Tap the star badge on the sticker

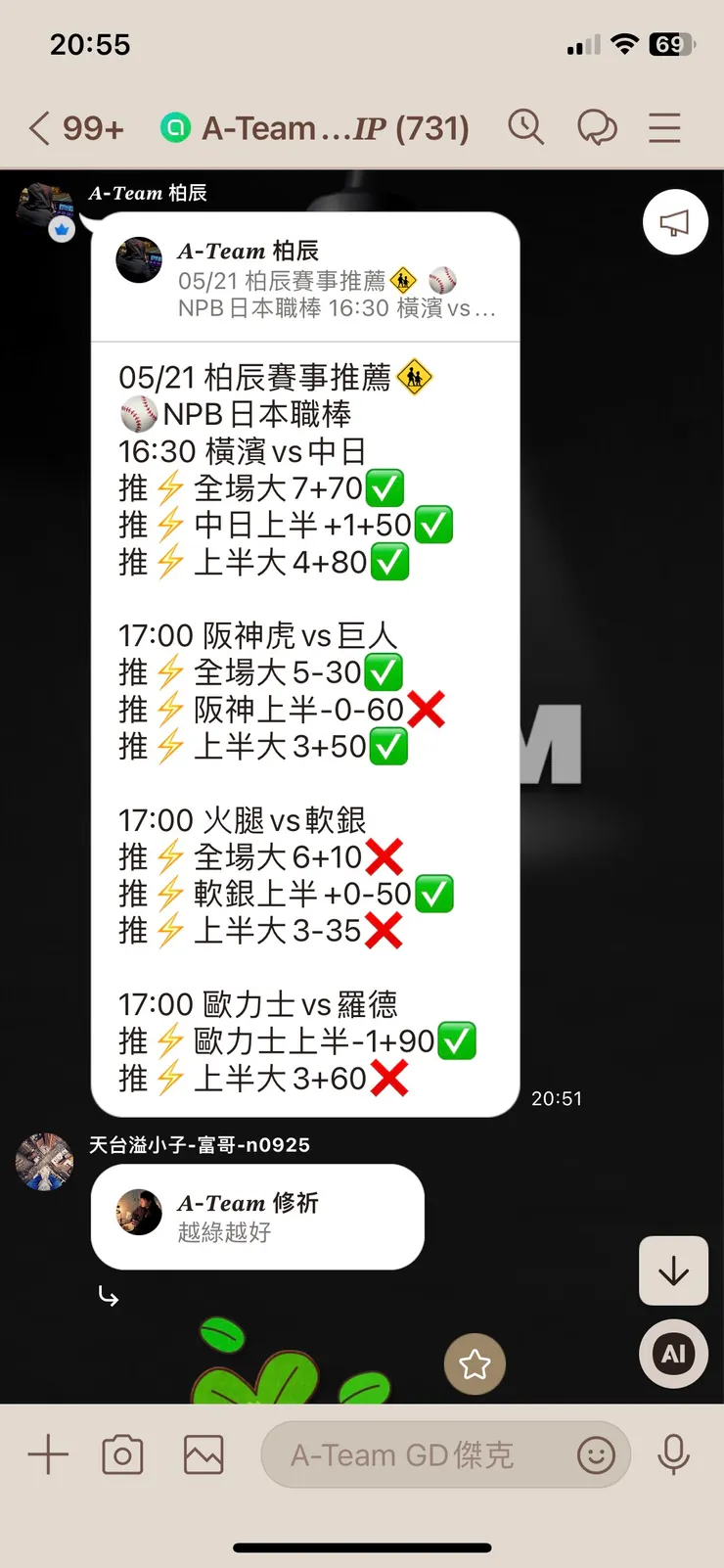pos(475,1363)
